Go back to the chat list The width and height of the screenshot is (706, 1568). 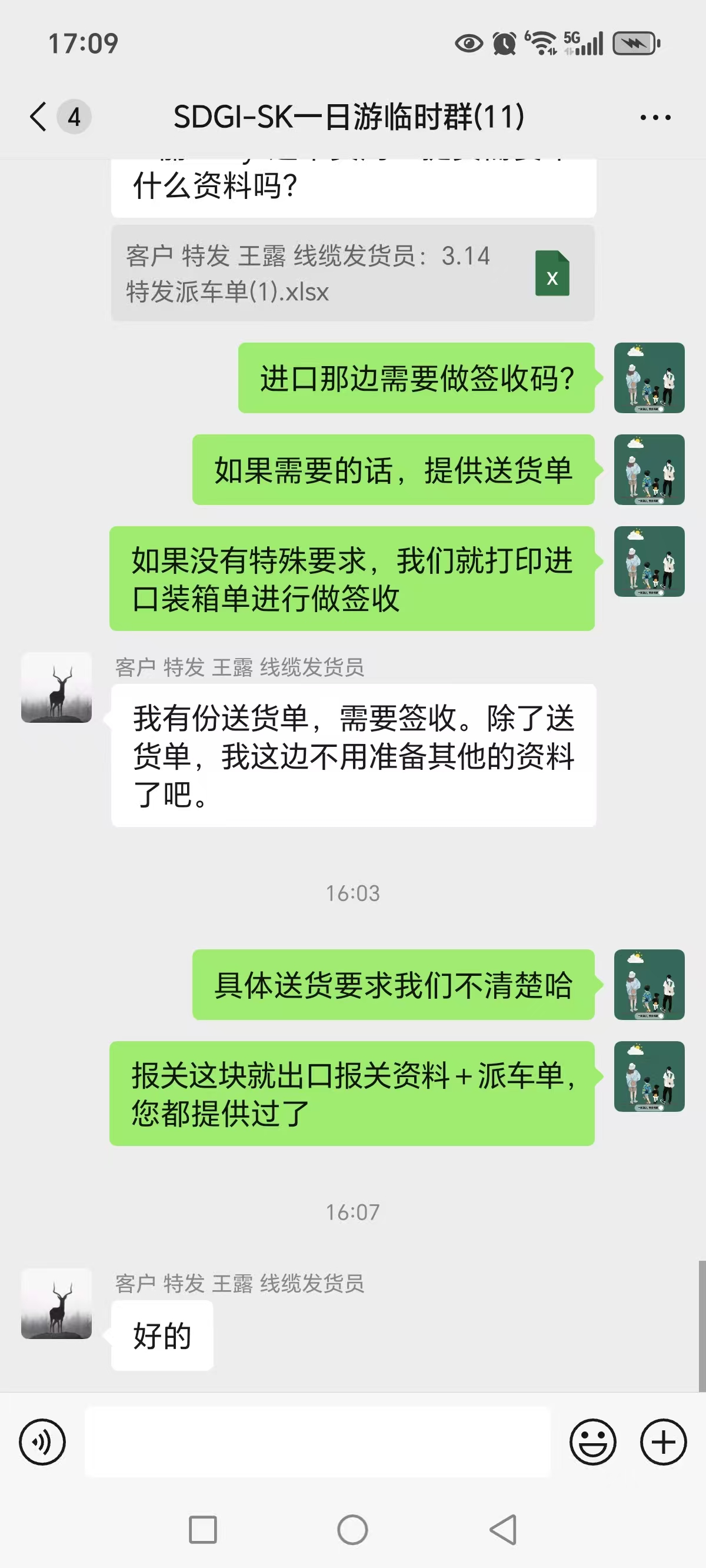coord(38,117)
